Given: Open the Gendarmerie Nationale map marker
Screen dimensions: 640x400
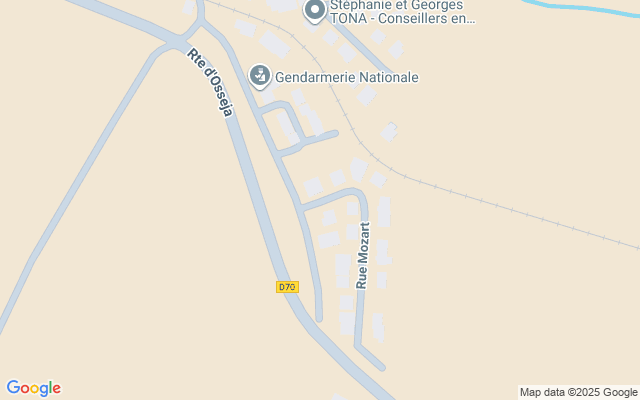Looking at the screenshot, I should (x=260, y=76).
